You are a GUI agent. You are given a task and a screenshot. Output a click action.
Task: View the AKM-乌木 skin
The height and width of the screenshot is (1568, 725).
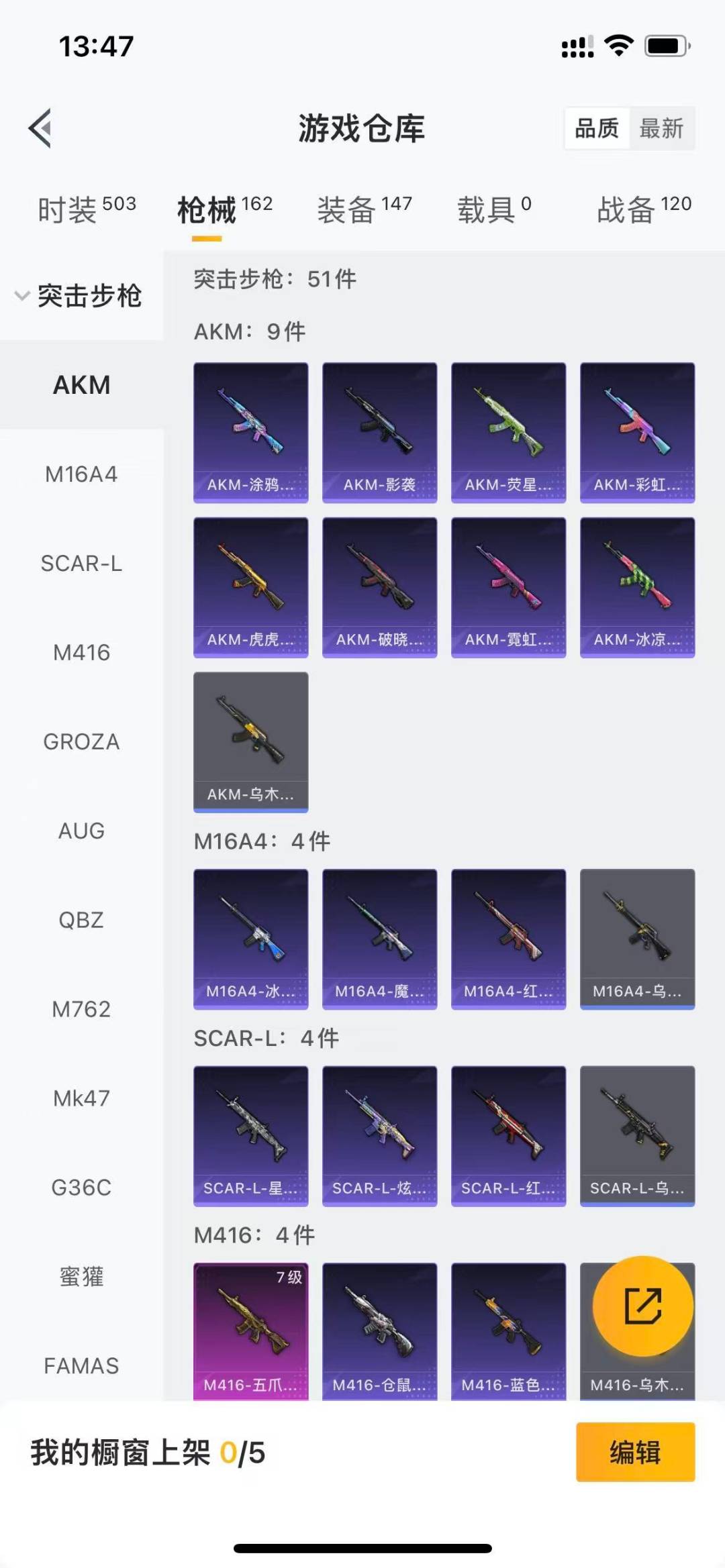250,741
